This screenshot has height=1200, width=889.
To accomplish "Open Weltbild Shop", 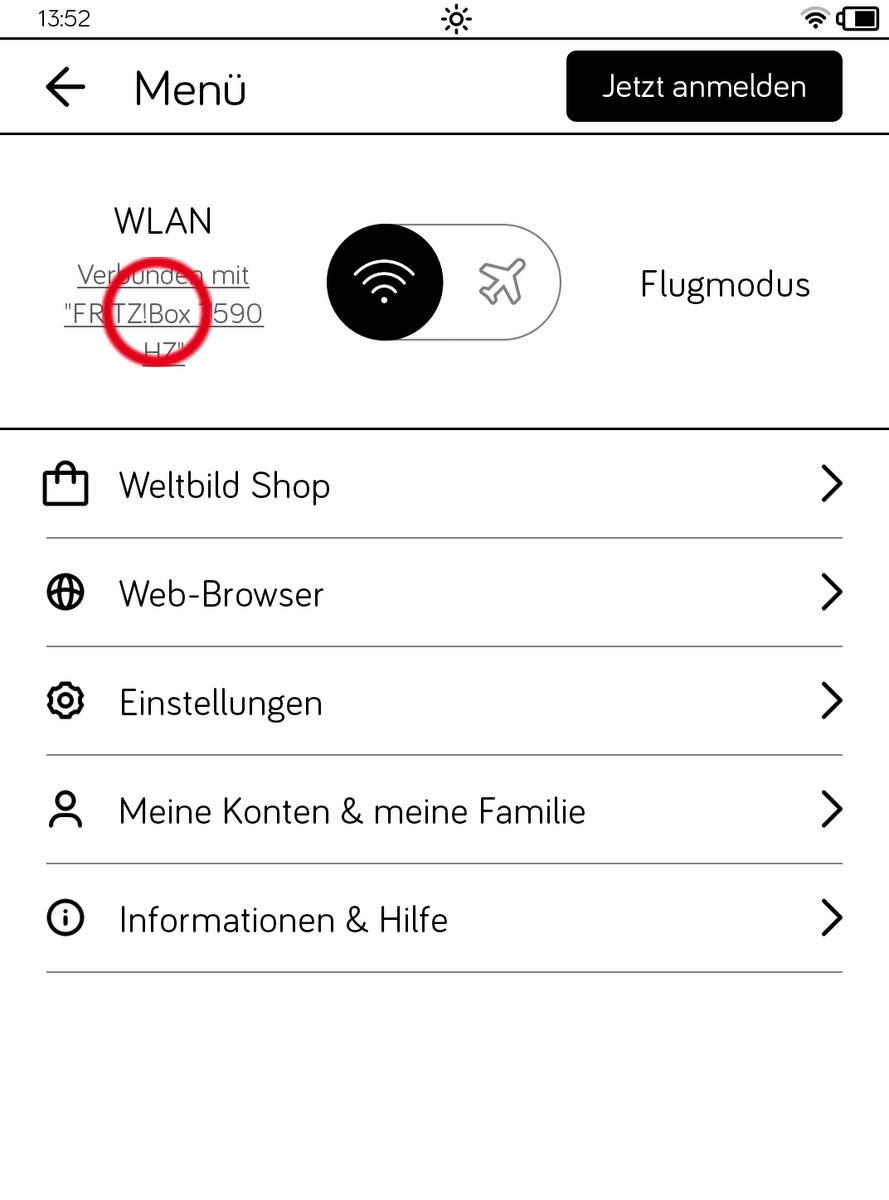I will 444,485.
